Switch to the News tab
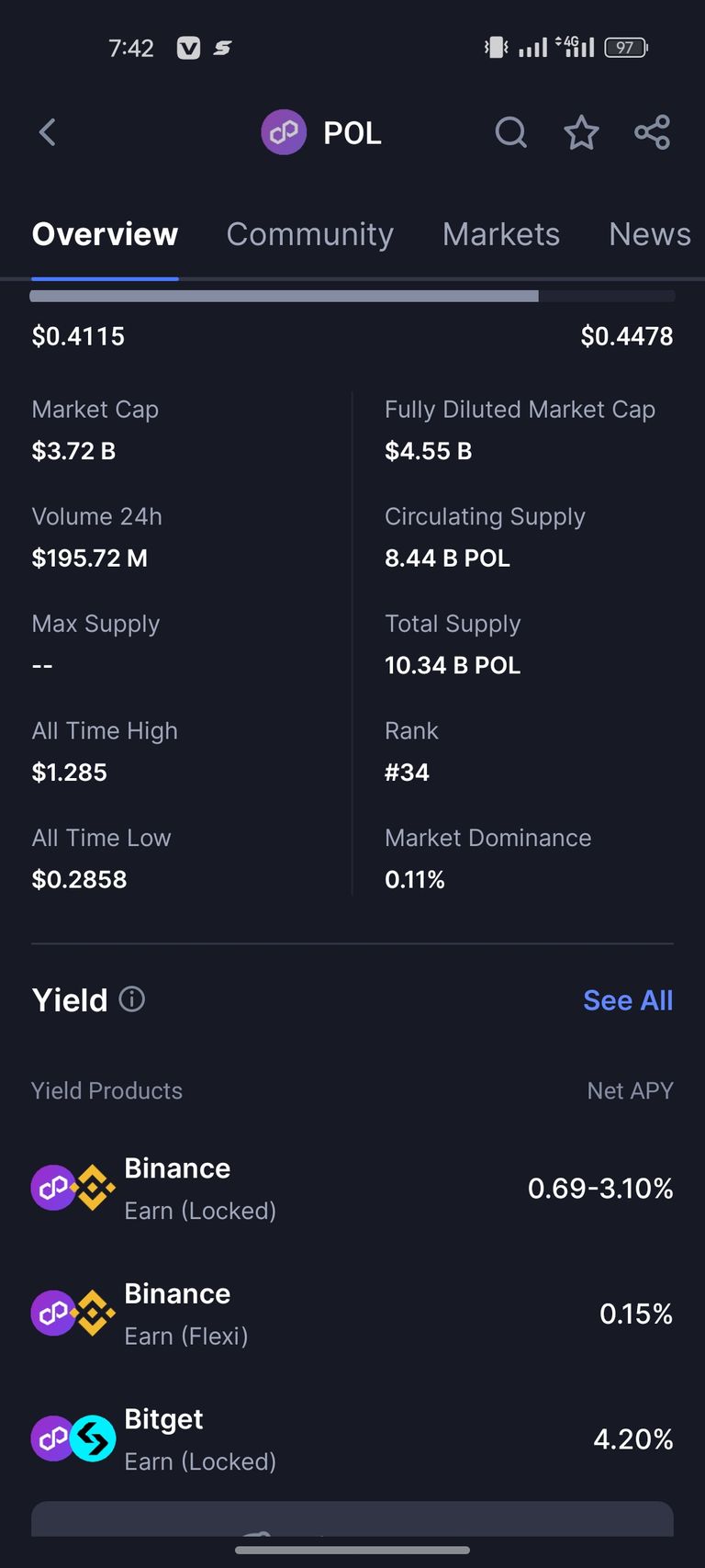705x1568 pixels. pos(650,234)
